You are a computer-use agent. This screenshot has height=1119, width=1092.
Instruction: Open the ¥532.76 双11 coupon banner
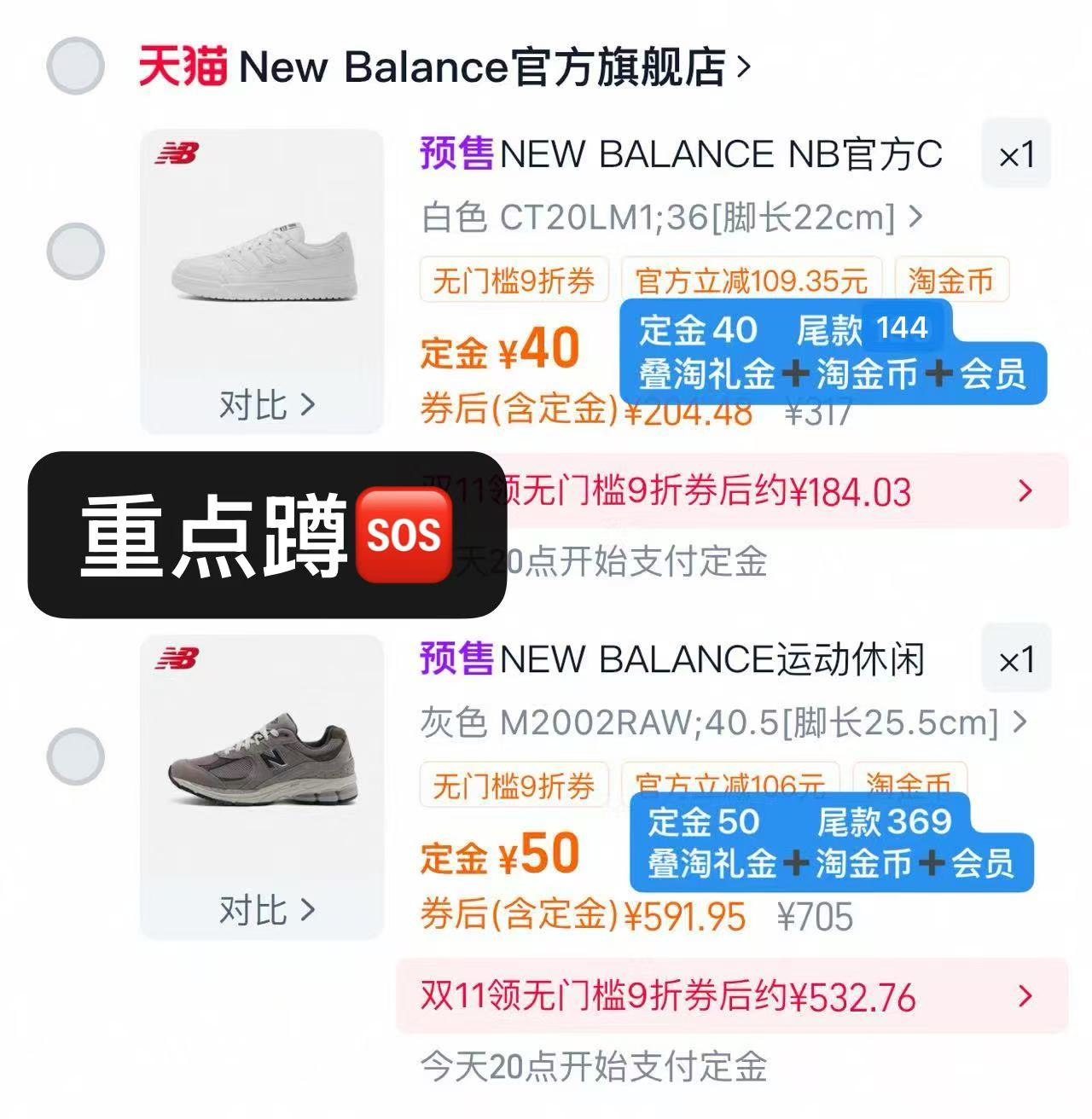pos(731,996)
